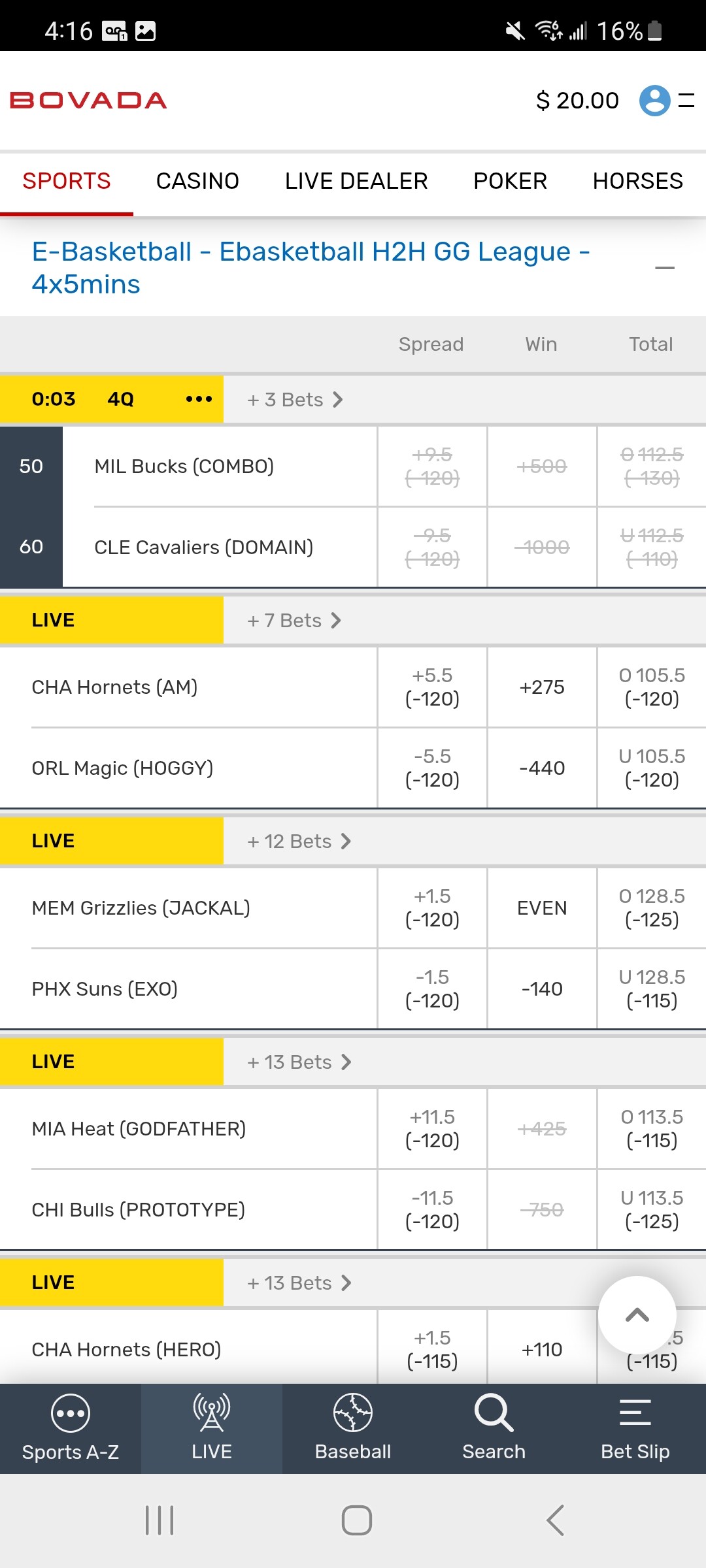Choose PHX Suns (EXO) -140 moneyline
Screen dimensions: 706x1568
click(x=542, y=989)
